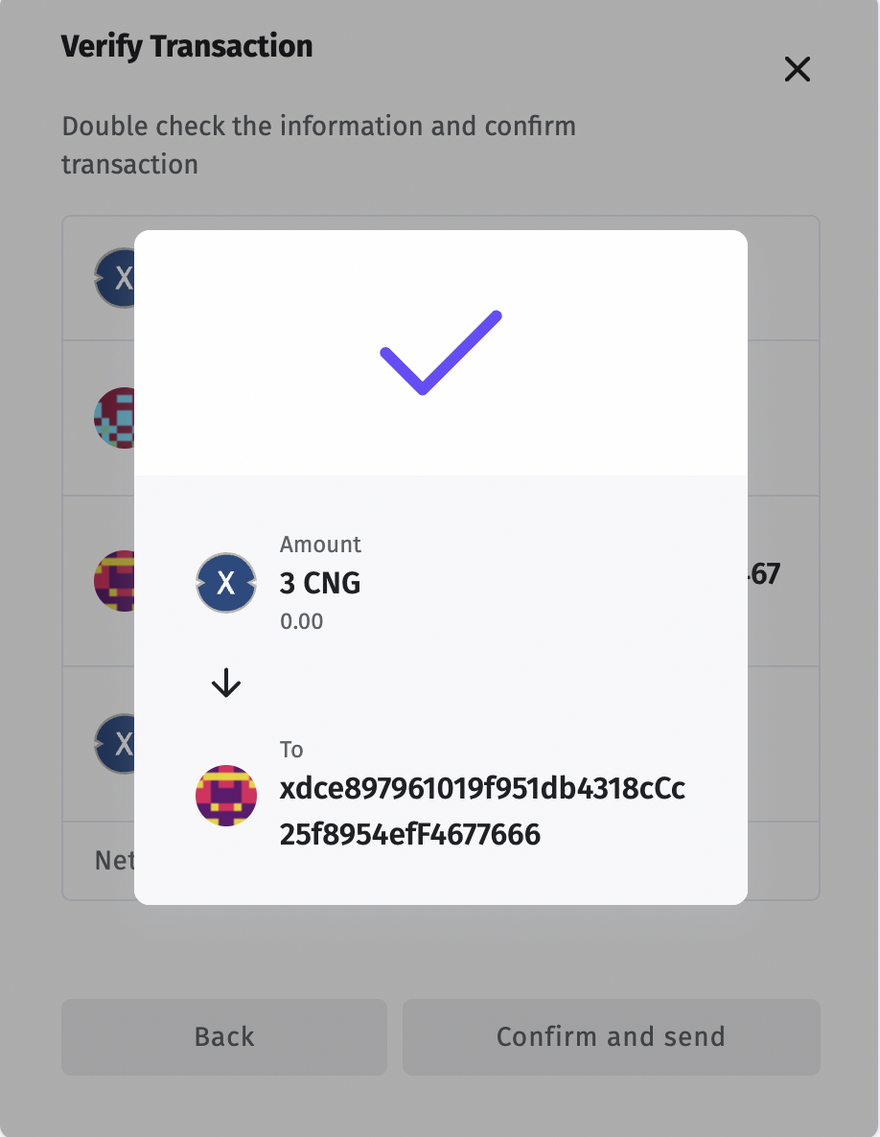Close the Verify Transaction dialog
This screenshot has width=880, height=1137.
pos(797,69)
